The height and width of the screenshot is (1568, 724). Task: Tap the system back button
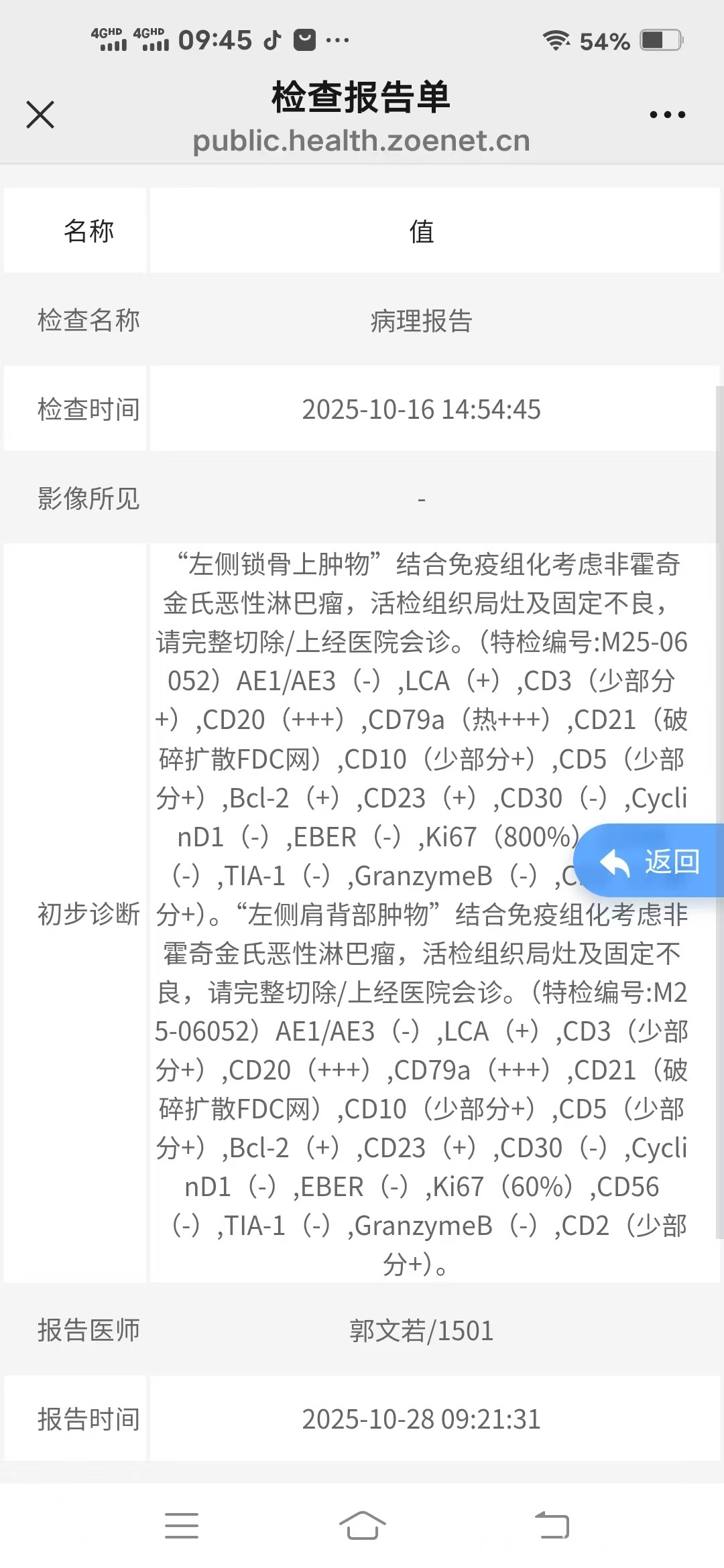click(552, 1525)
